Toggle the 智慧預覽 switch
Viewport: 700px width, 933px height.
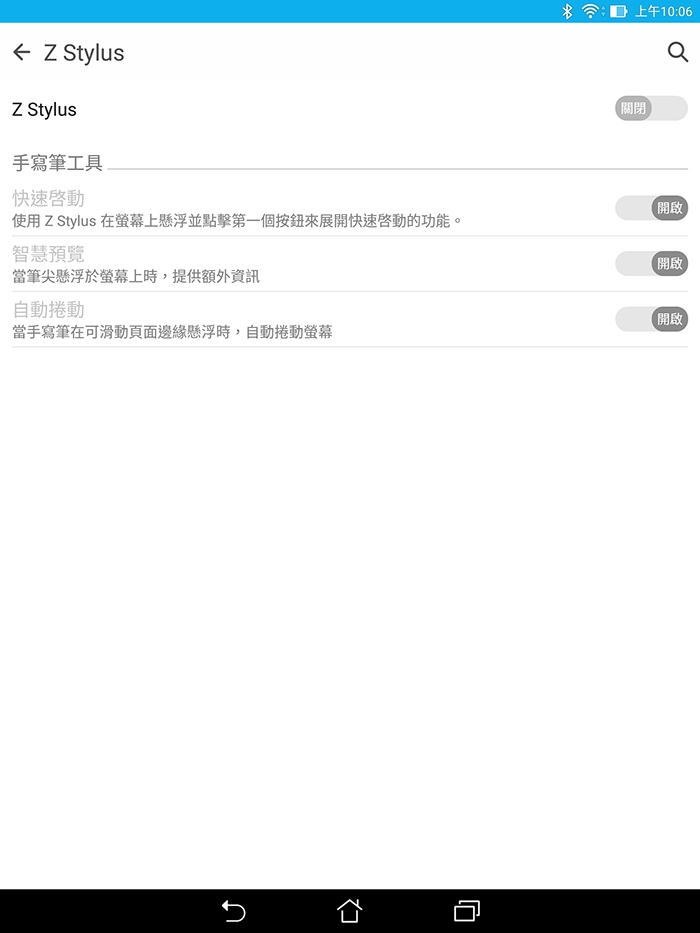point(651,264)
